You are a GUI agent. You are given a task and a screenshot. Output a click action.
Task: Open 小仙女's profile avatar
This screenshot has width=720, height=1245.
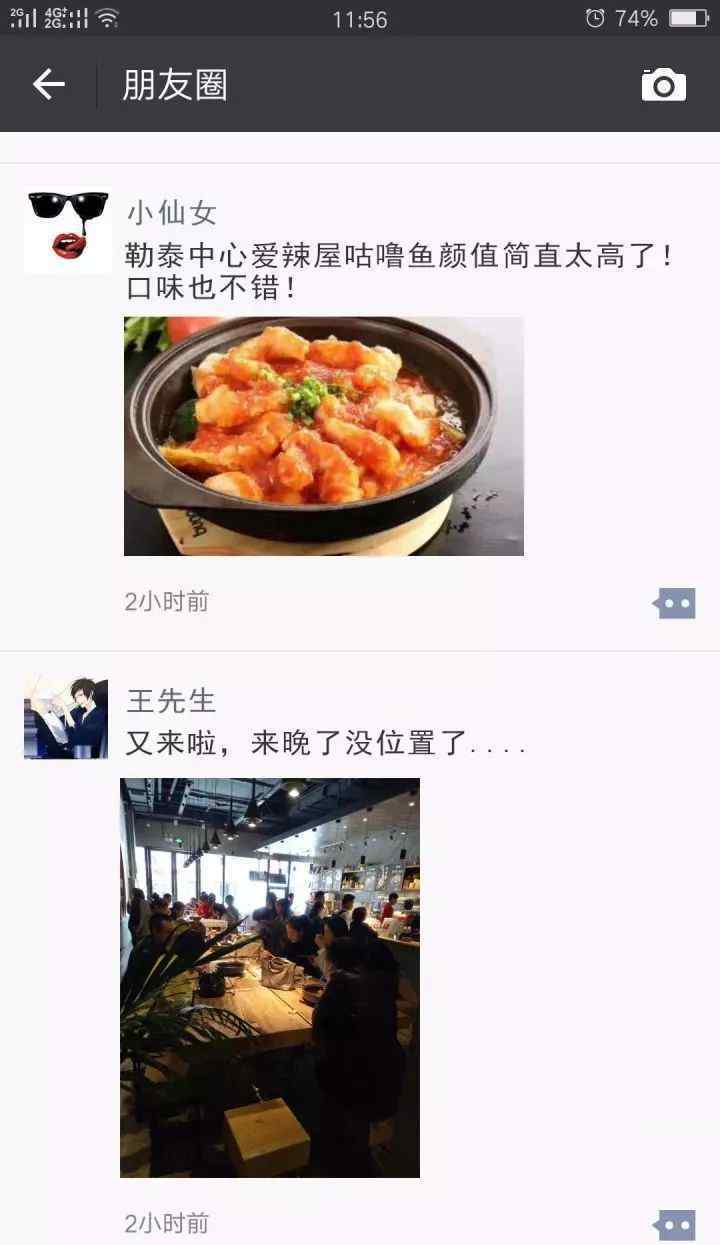[67, 230]
